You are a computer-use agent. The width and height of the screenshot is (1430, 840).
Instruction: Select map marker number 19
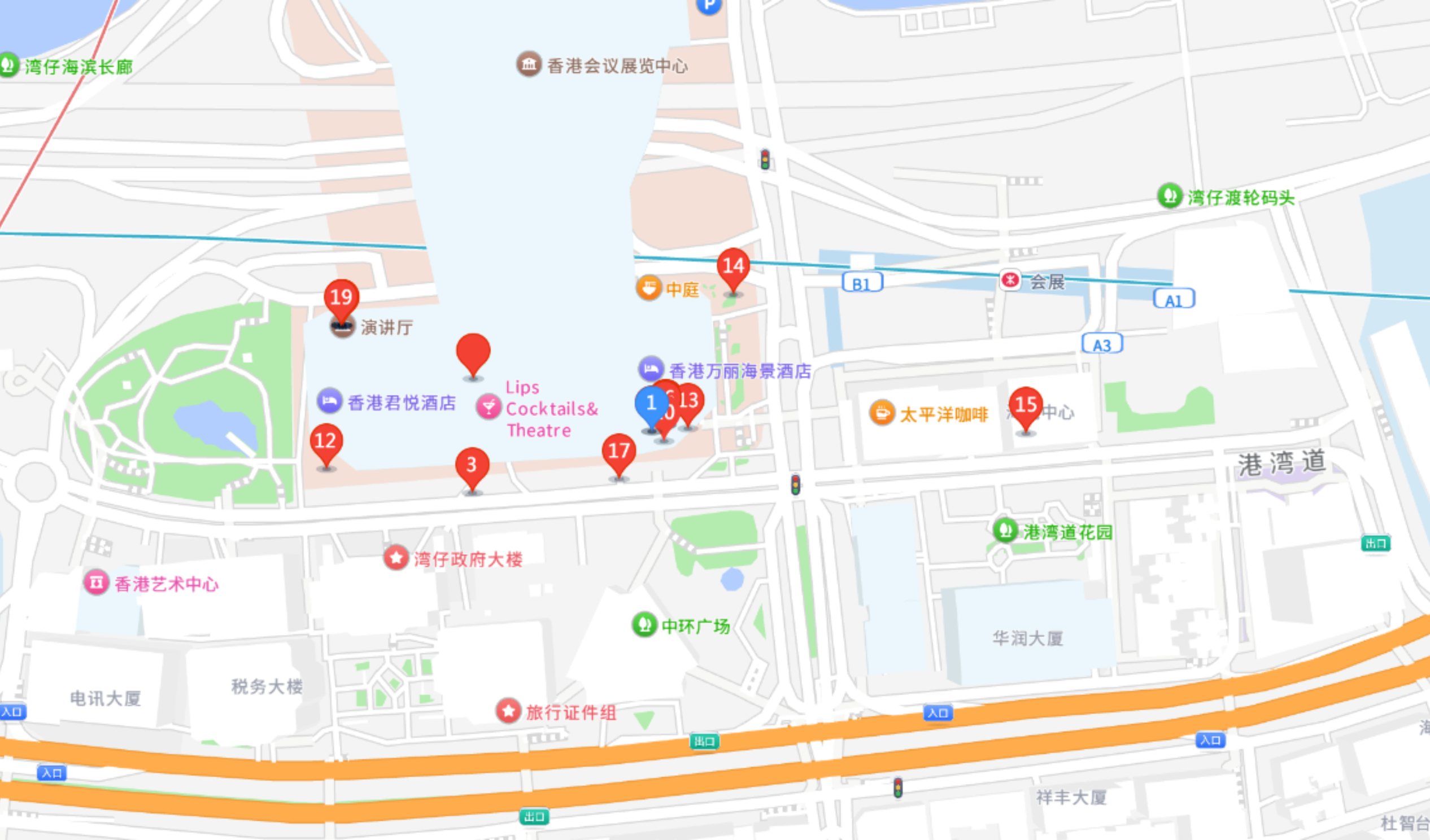pos(341,296)
